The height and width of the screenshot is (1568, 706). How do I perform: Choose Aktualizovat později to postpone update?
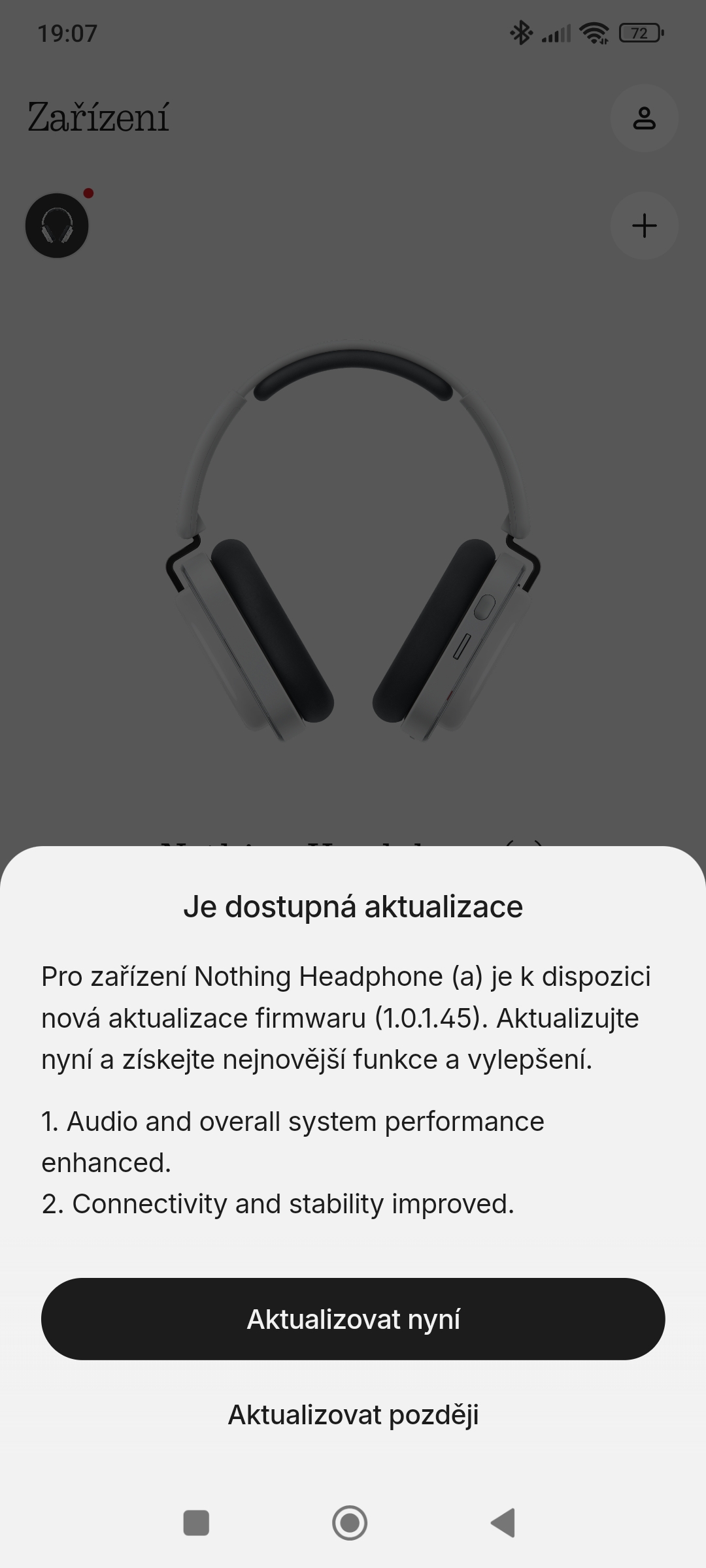tap(353, 1414)
